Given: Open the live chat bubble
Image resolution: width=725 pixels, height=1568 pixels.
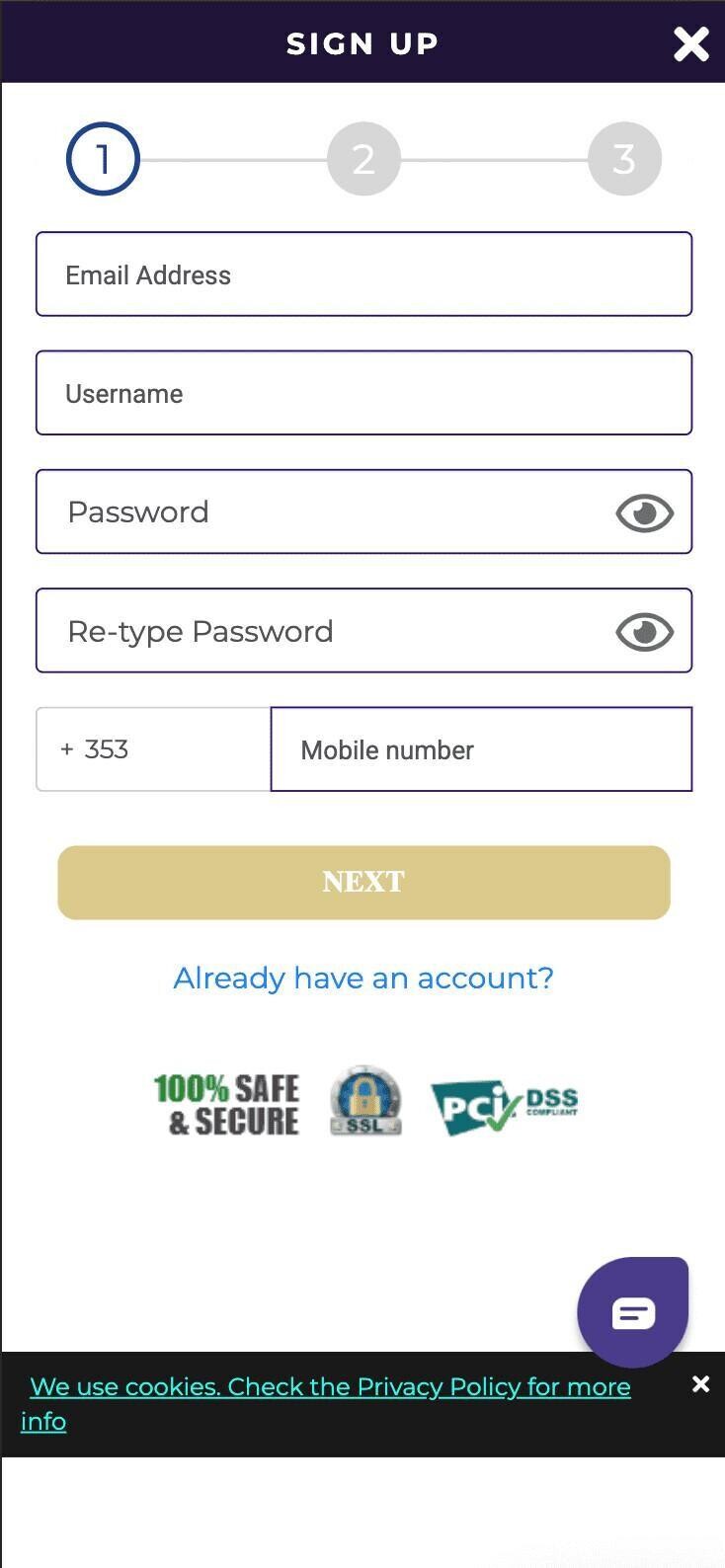Looking at the screenshot, I should pyautogui.click(x=632, y=1311).
